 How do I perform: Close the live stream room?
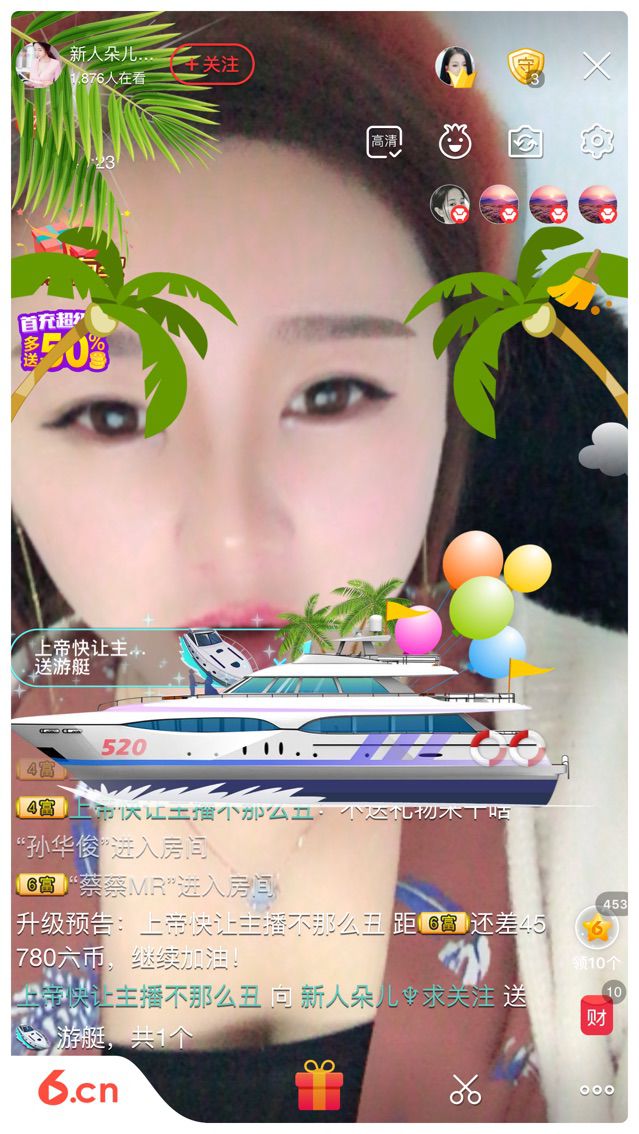click(596, 67)
